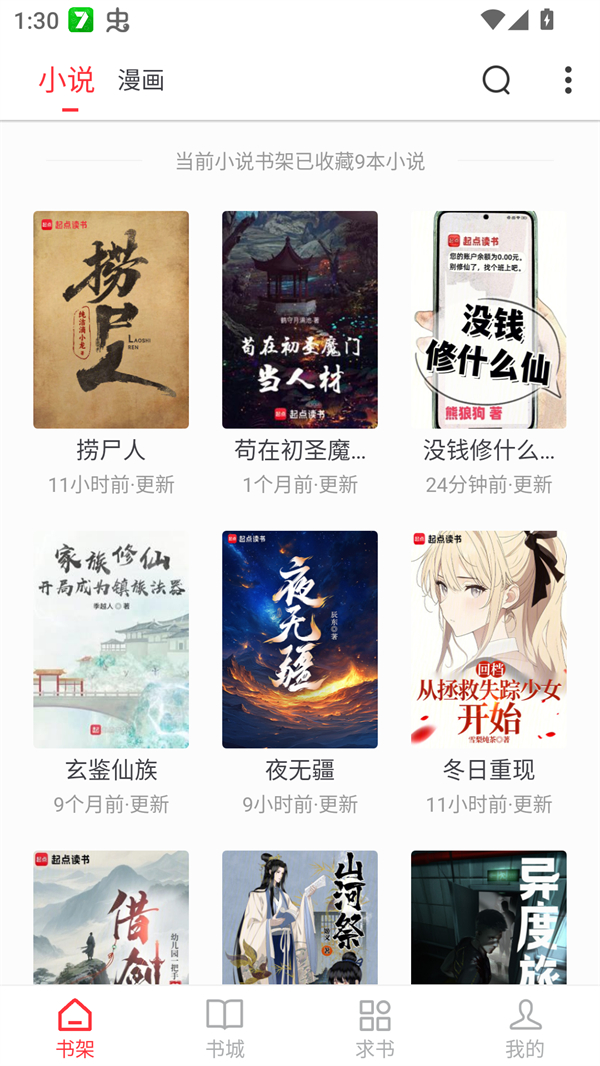Open the novel 冬日重现

pyautogui.click(x=488, y=640)
